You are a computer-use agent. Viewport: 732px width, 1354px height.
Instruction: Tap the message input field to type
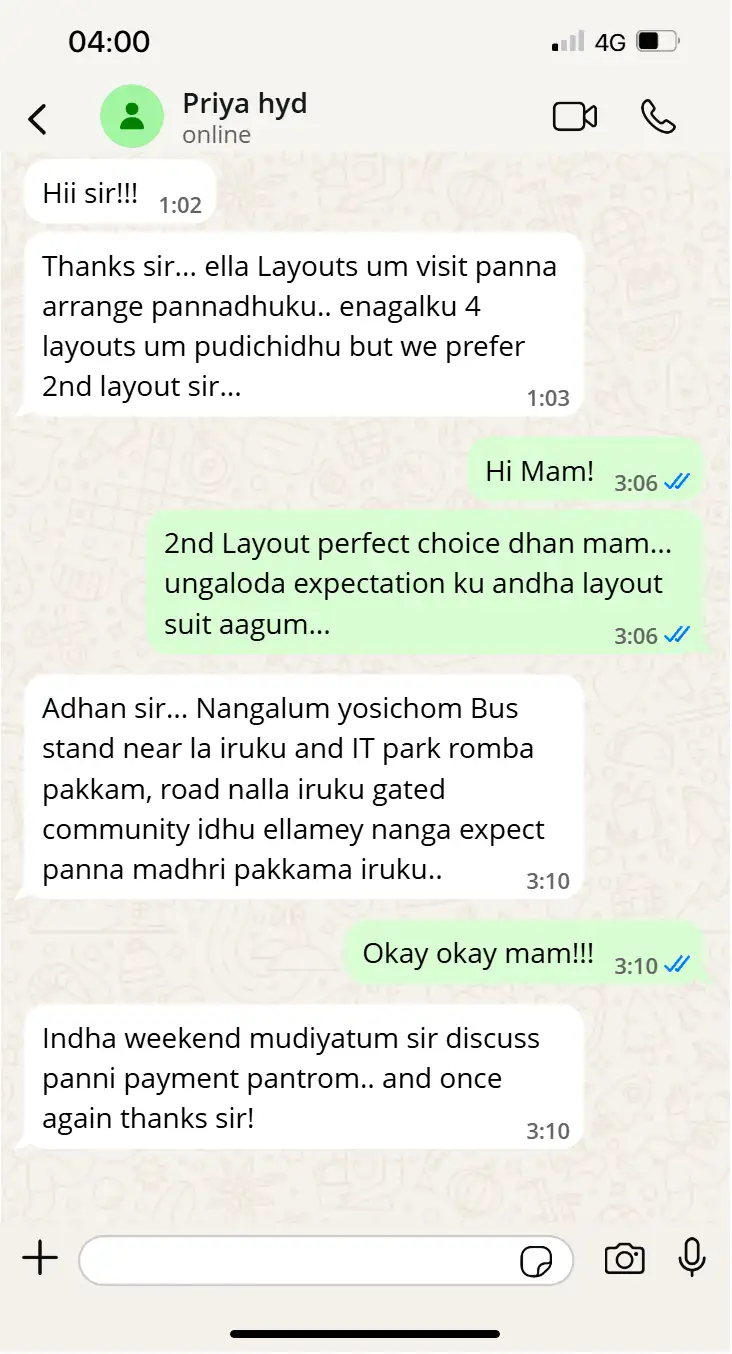click(x=300, y=1259)
